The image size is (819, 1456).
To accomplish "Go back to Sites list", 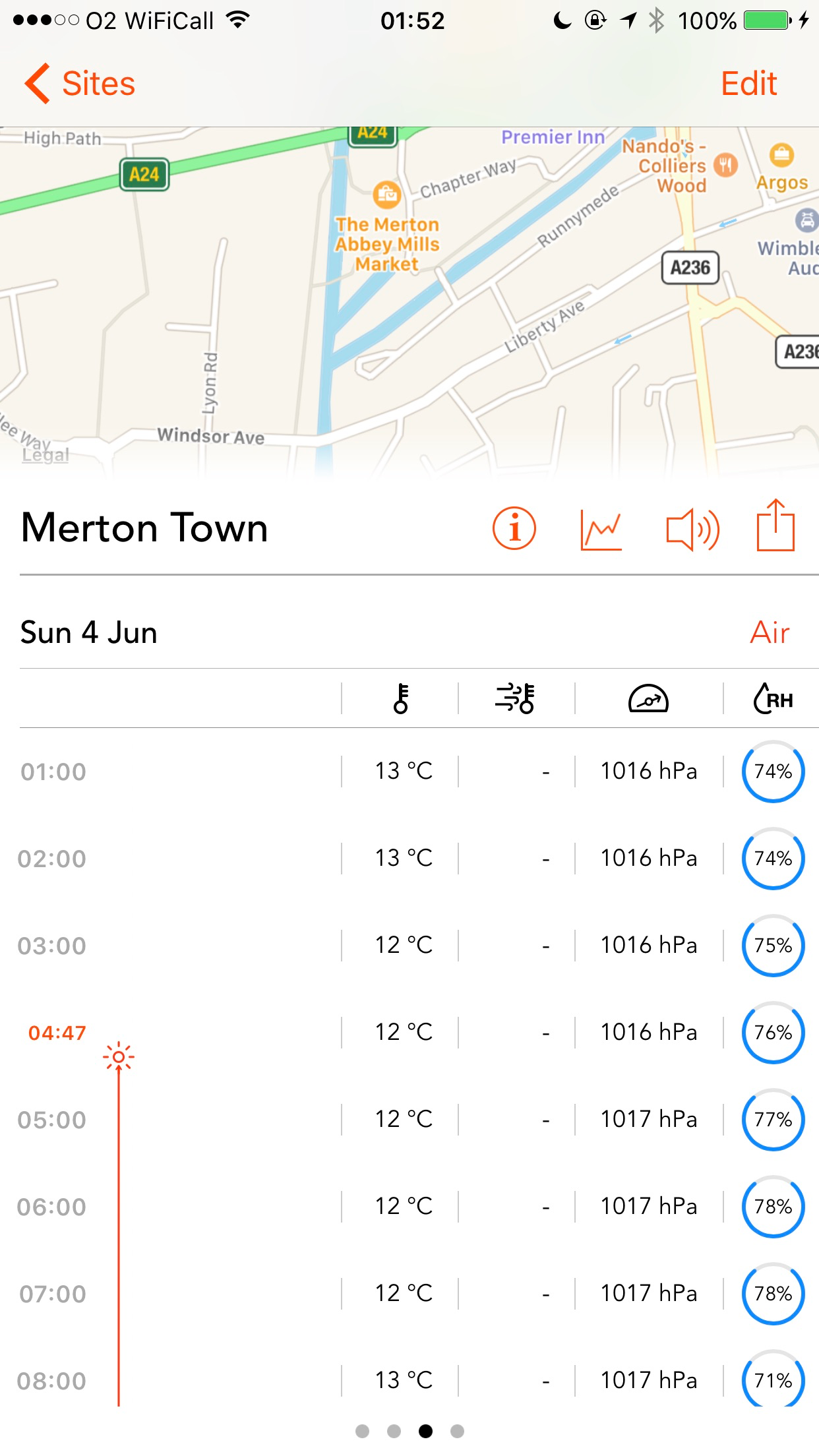I will click(80, 84).
